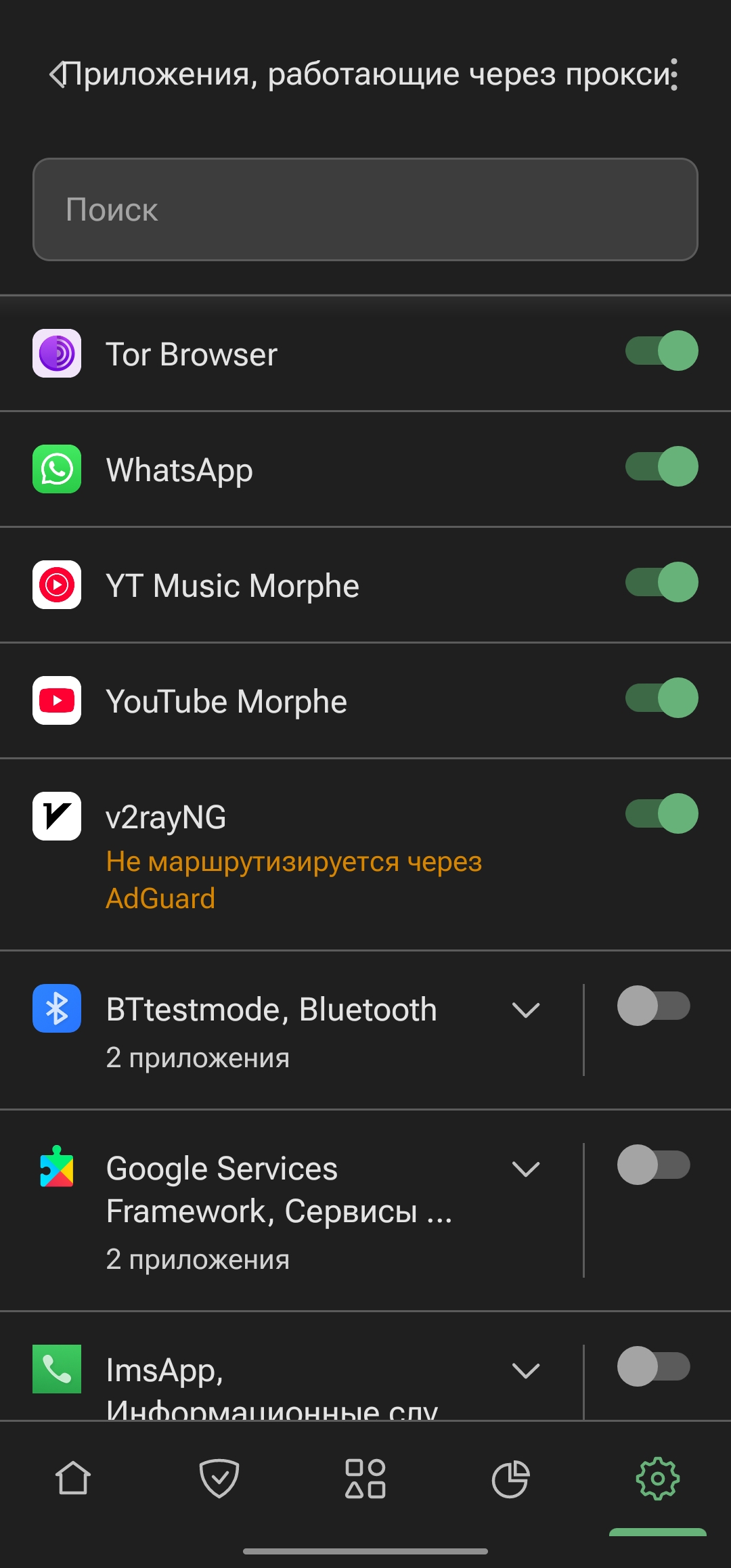Switch off YouTube Morphe proxy routing
Screen dimensions: 731x1568
[661, 698]
